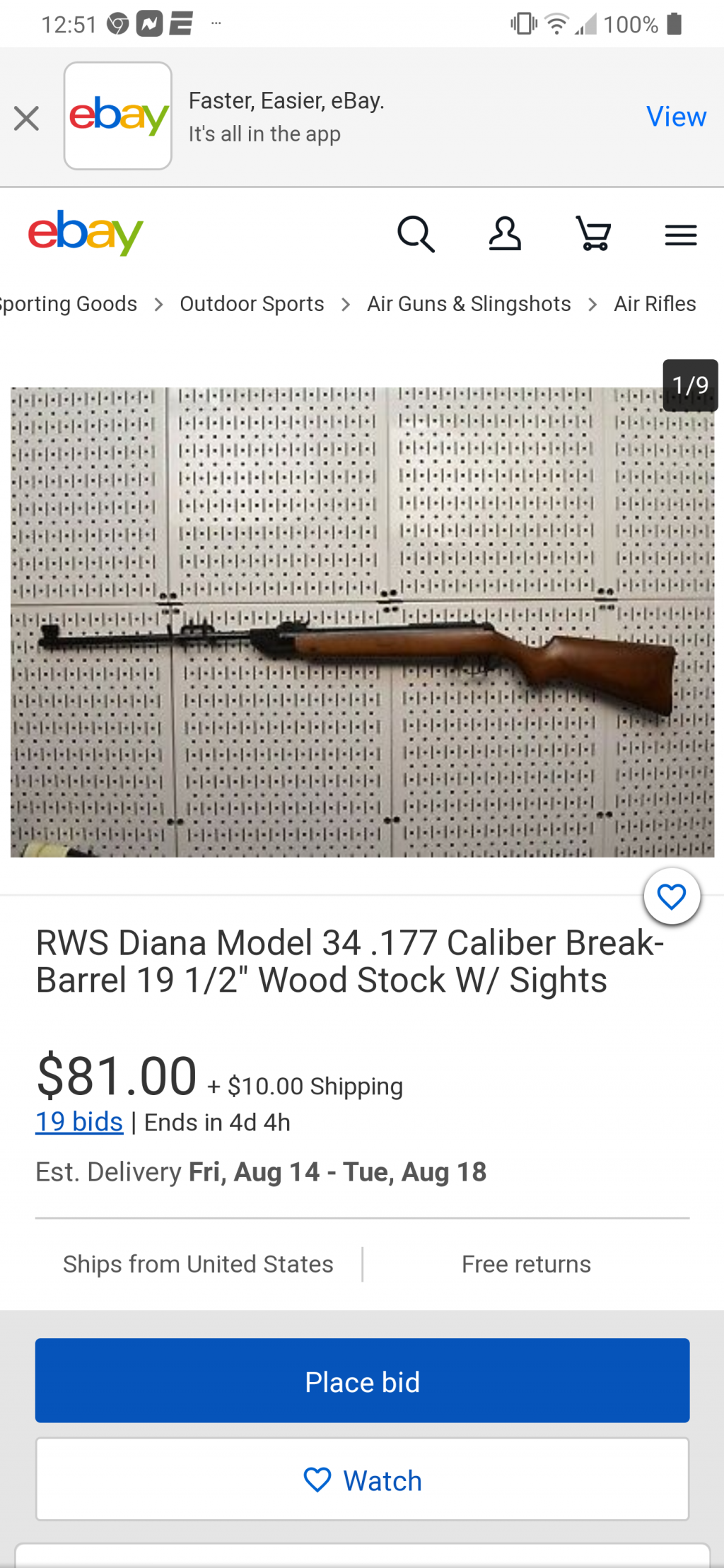Go to the eBay homepage logo
This screenshot has width=724, height=1568.
pyautogui.click(x=86, y=233)
